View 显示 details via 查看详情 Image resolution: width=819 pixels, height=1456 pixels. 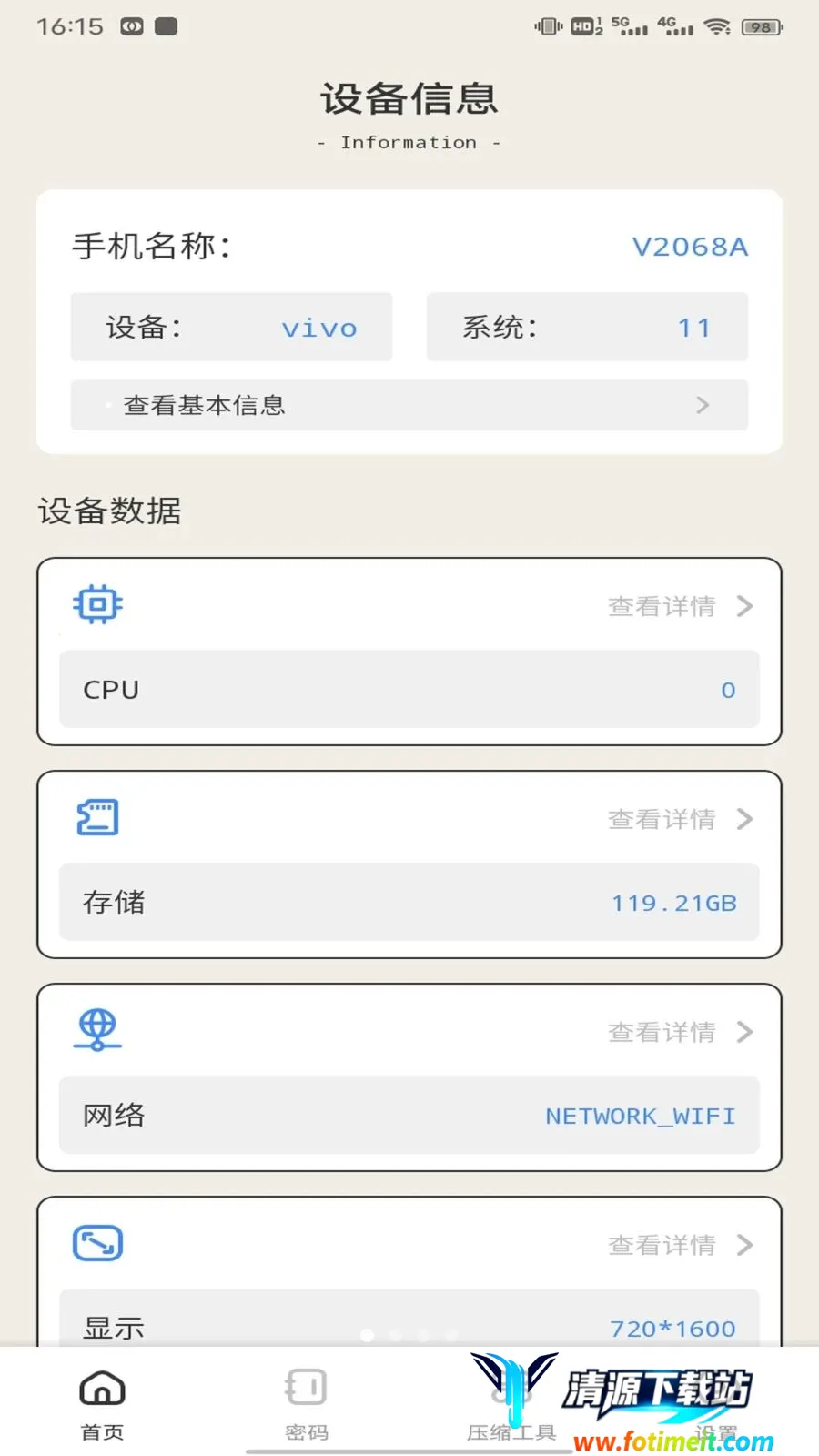[681, 1245]
